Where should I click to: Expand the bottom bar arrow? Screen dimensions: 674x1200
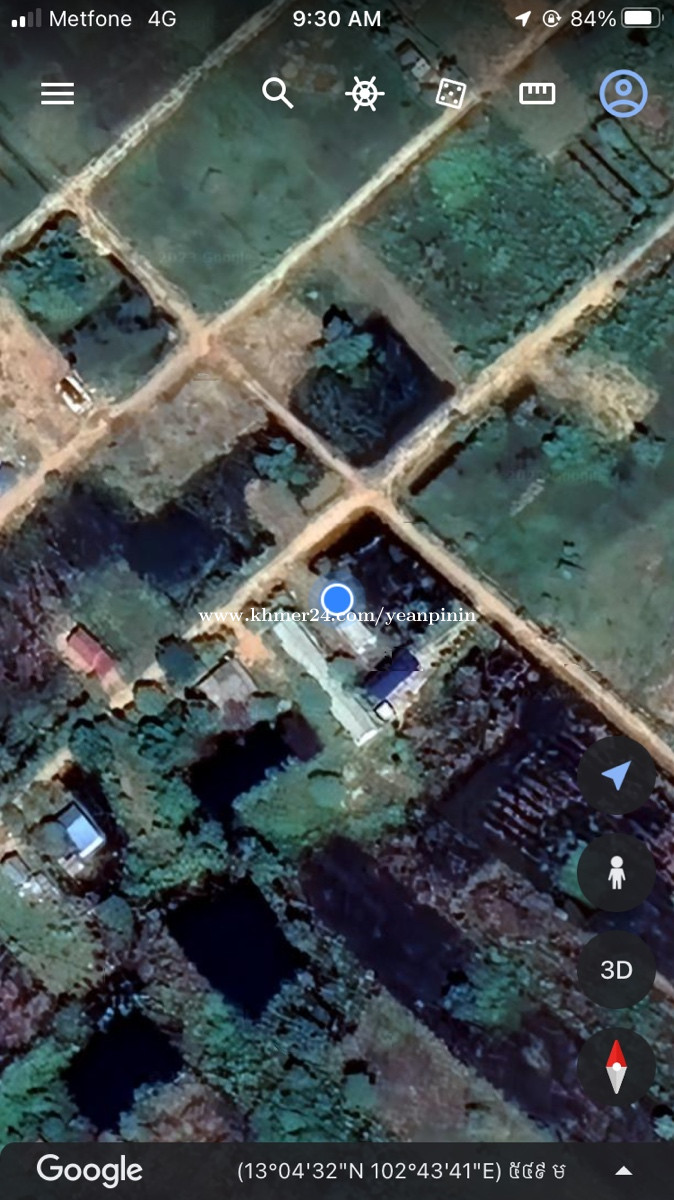click(623, 1170)
